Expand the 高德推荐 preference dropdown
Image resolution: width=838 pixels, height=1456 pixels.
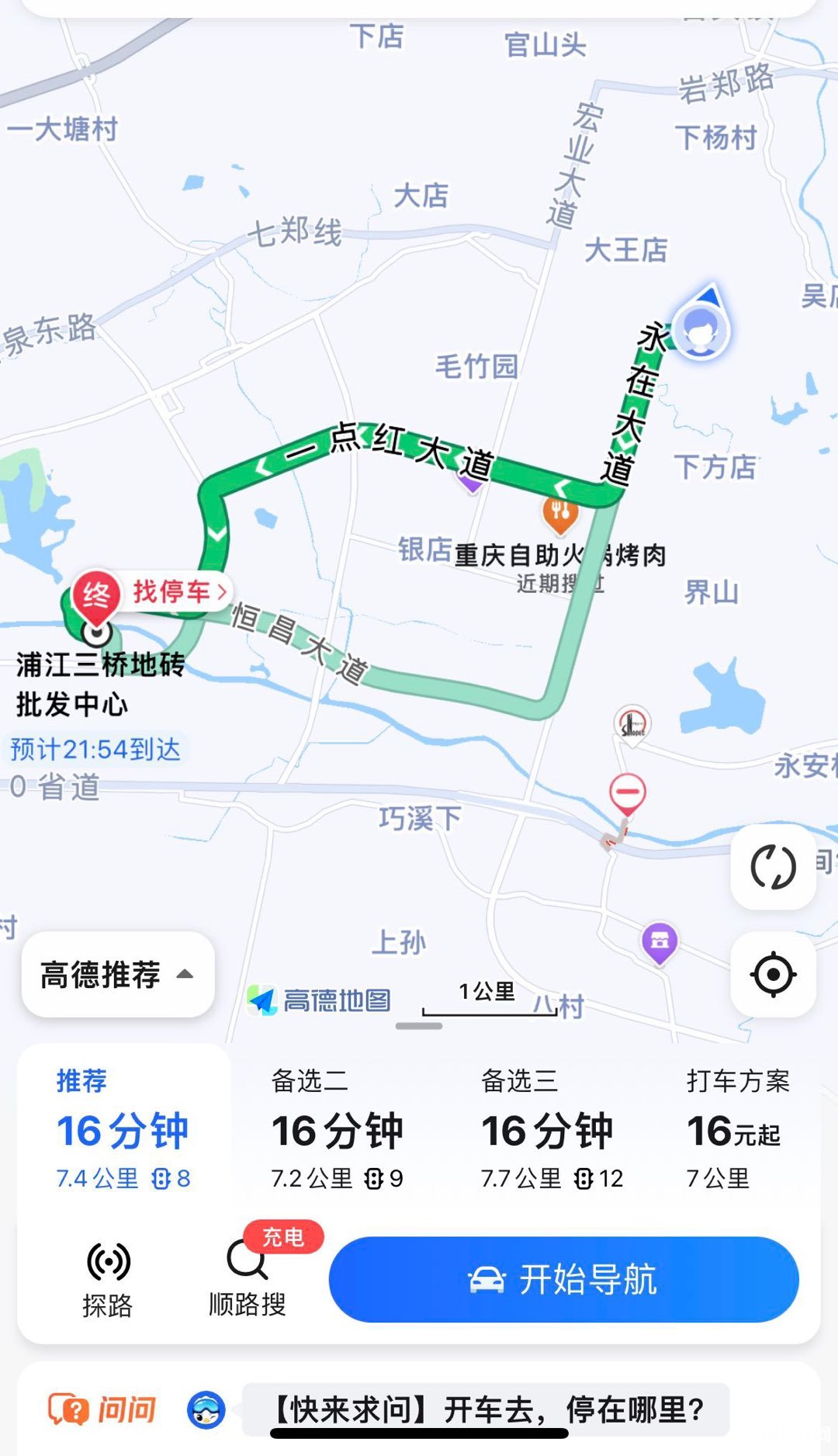[x=118, y=974]
